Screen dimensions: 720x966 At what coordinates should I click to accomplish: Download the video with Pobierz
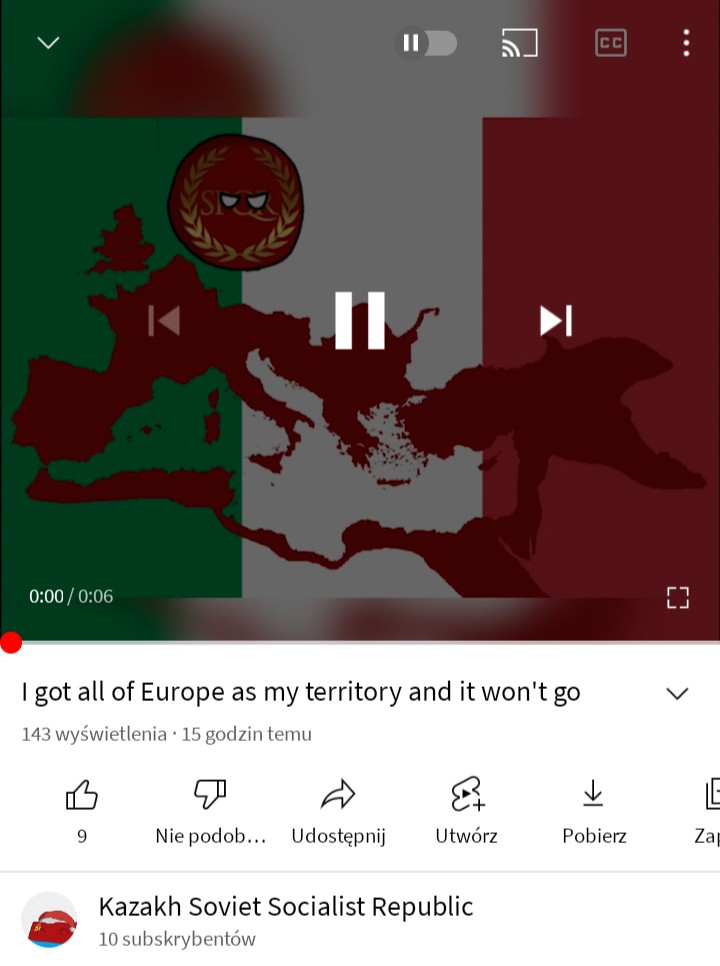click(x=593, y=796)
